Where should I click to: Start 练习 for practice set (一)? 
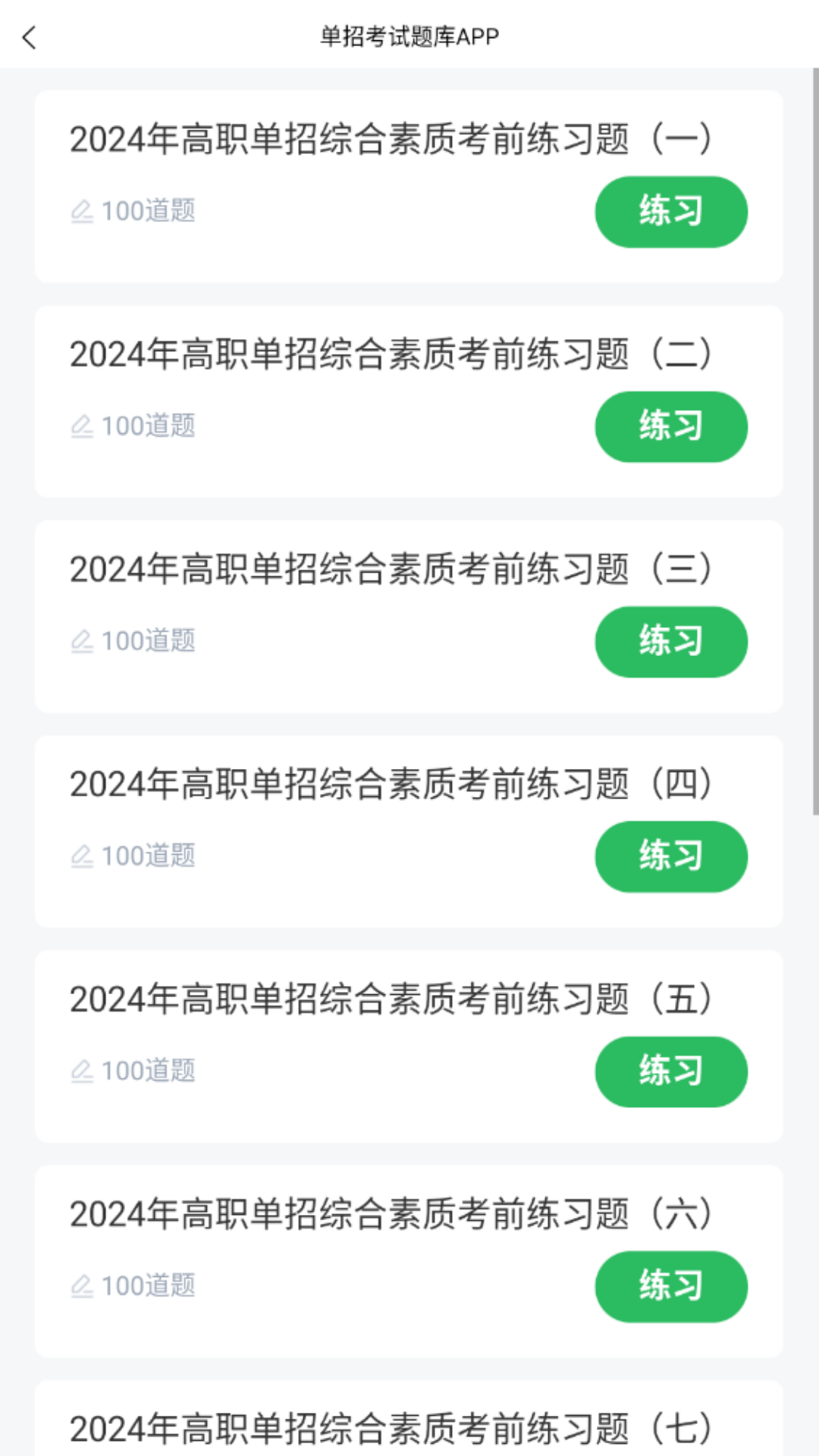(x=670, y=212)
